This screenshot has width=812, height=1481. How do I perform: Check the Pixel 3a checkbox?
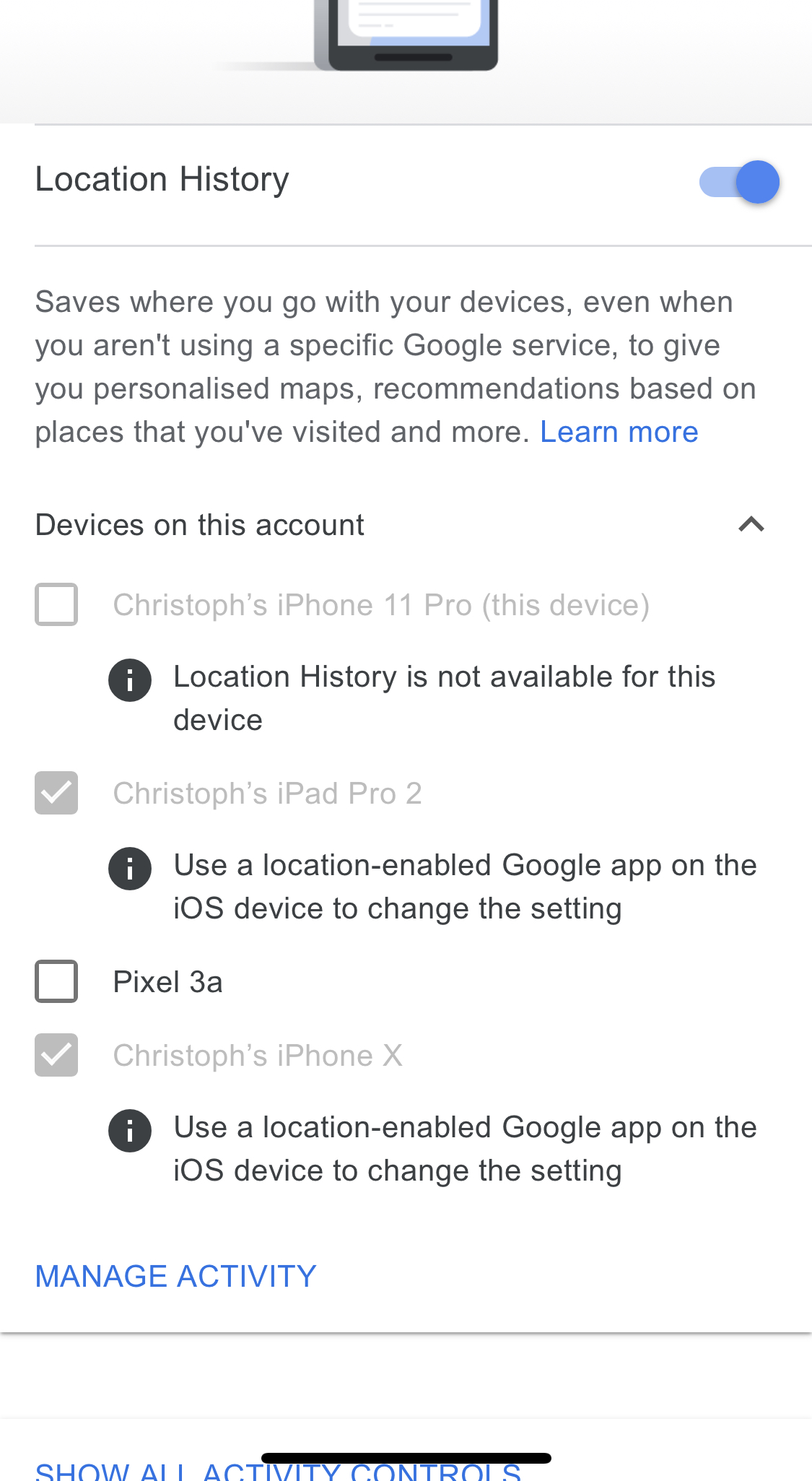pyautogui.click(x=56, y=981)
